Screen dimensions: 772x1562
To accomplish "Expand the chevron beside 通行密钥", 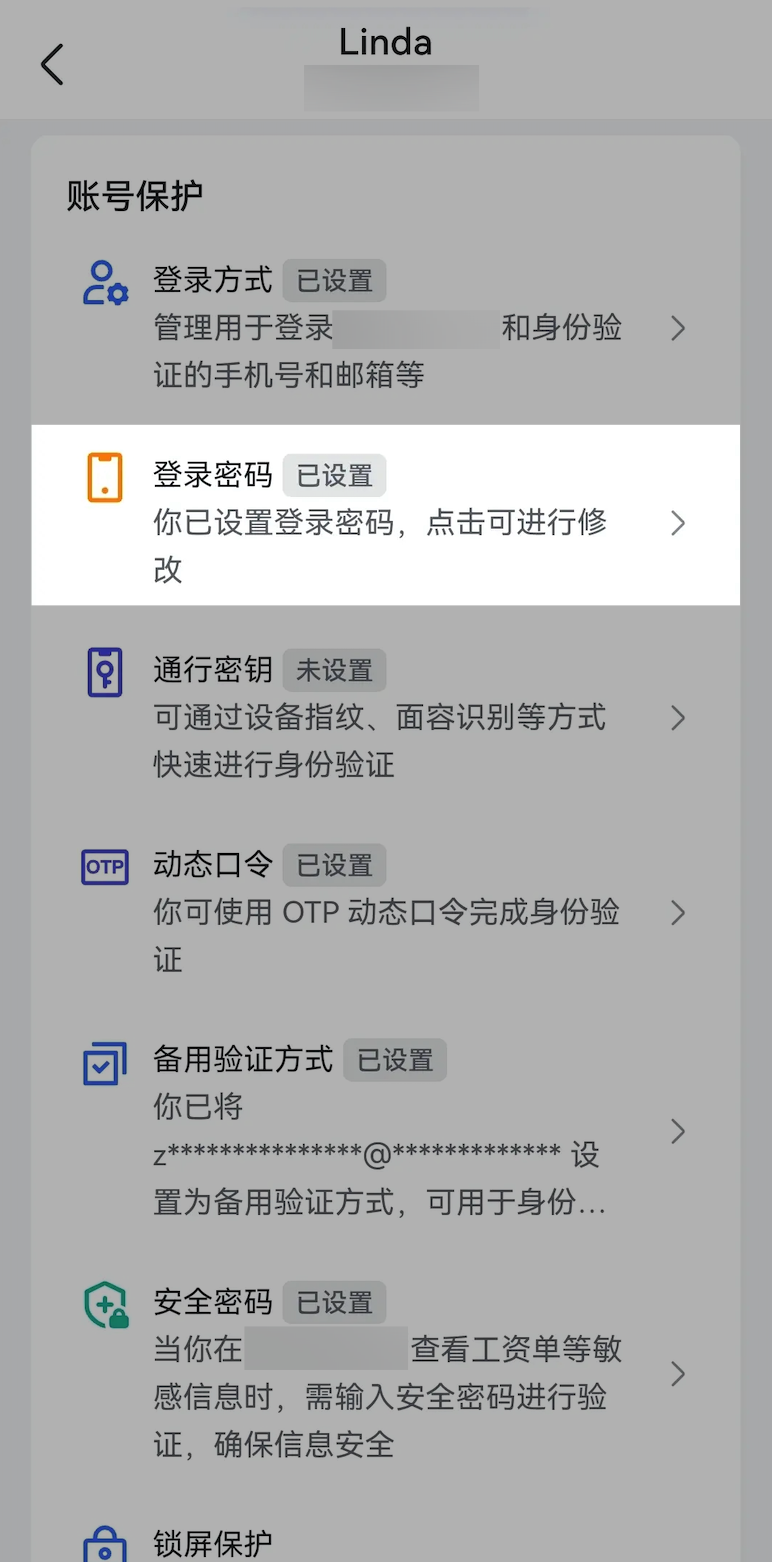I will (679, 718).
